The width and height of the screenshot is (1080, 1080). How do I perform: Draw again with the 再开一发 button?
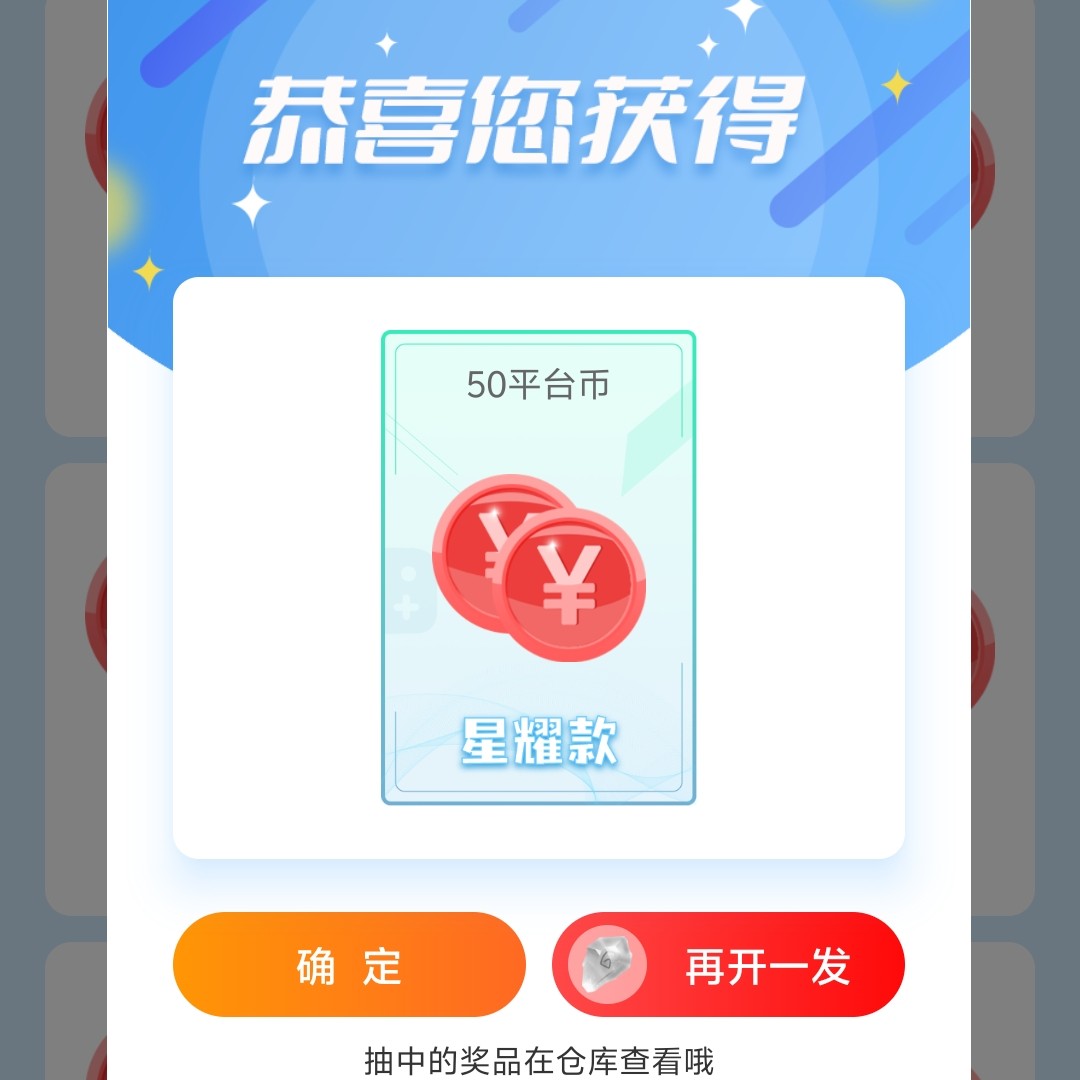point(728,965)
